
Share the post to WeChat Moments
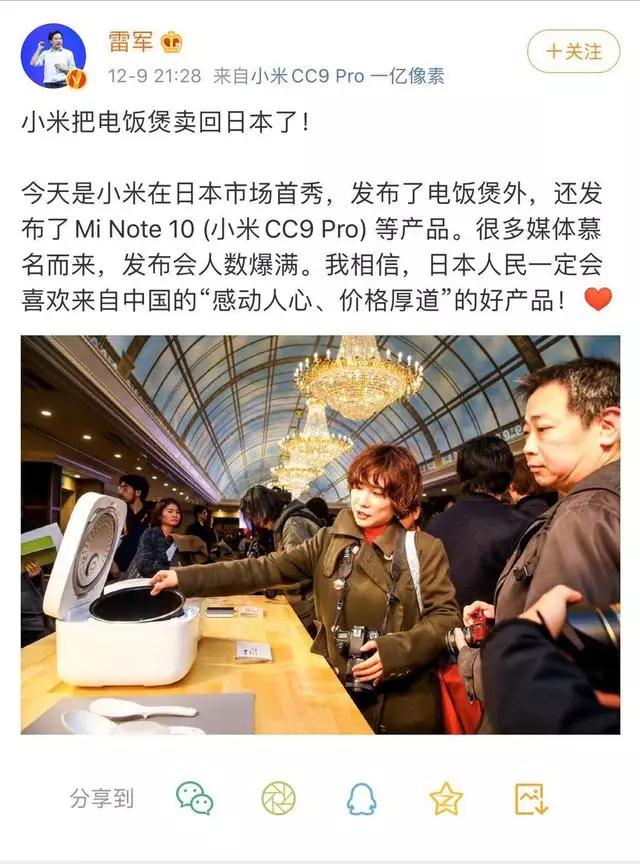279,798
